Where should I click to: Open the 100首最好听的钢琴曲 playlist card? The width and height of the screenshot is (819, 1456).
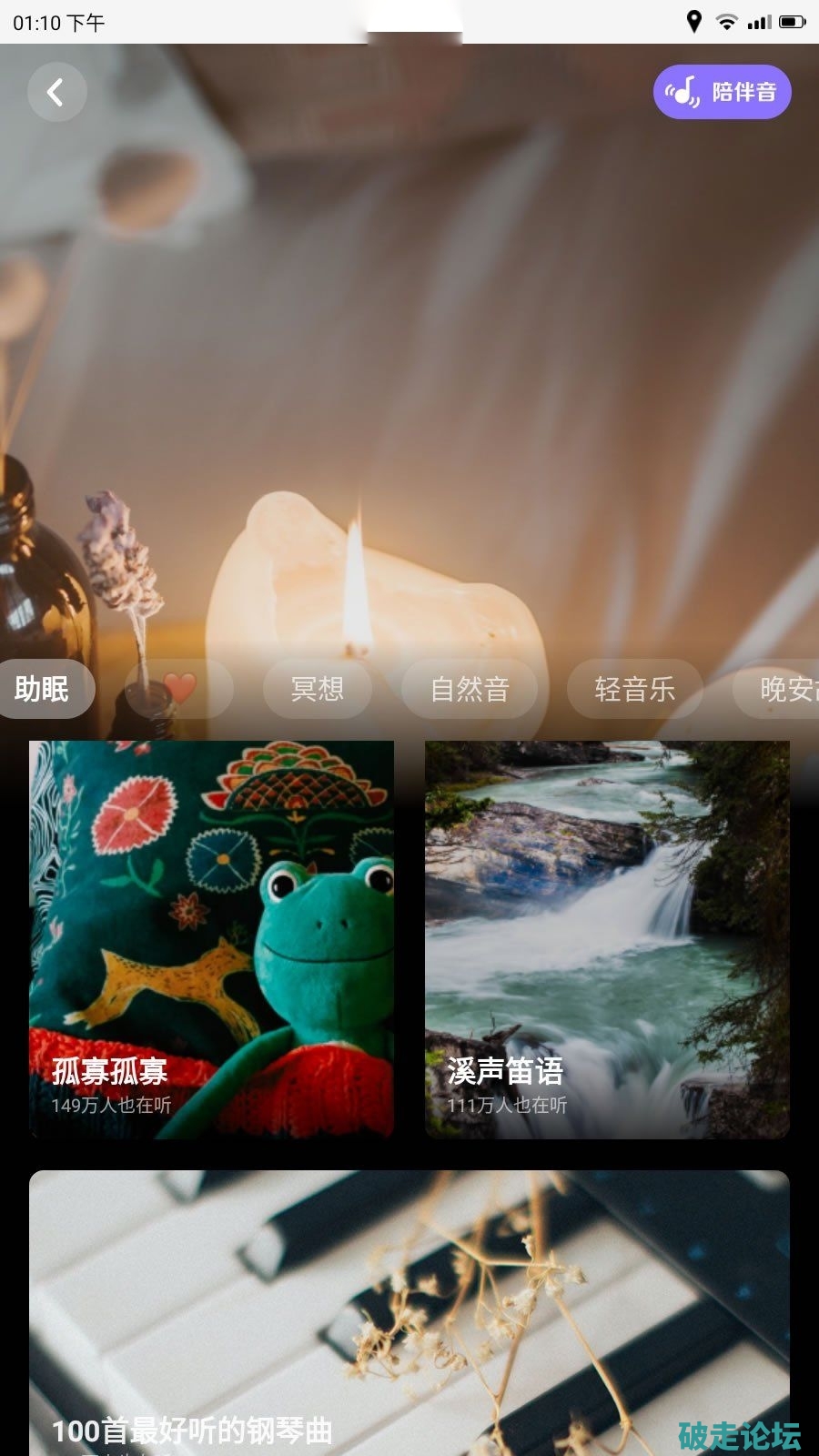point(409,1310)
